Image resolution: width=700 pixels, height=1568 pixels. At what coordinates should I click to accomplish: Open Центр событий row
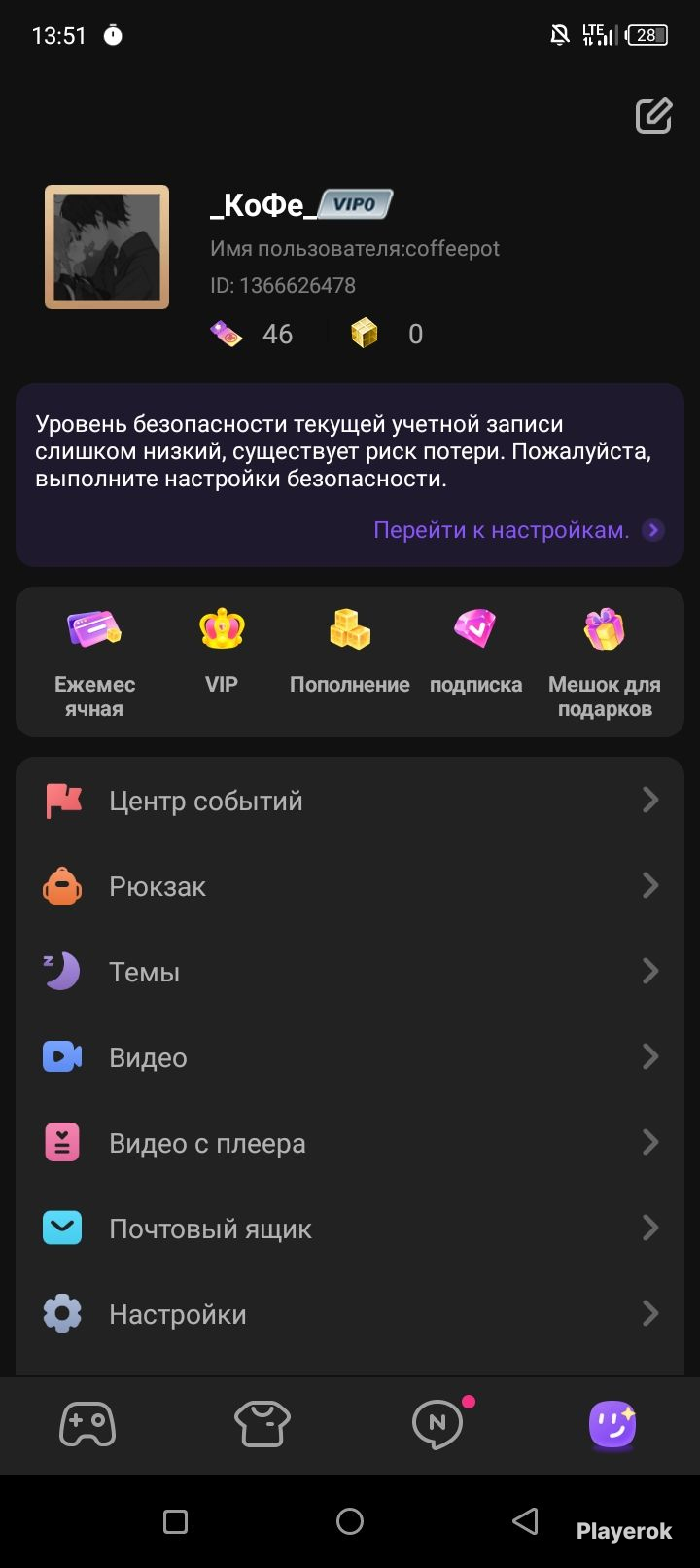(350, 801)
